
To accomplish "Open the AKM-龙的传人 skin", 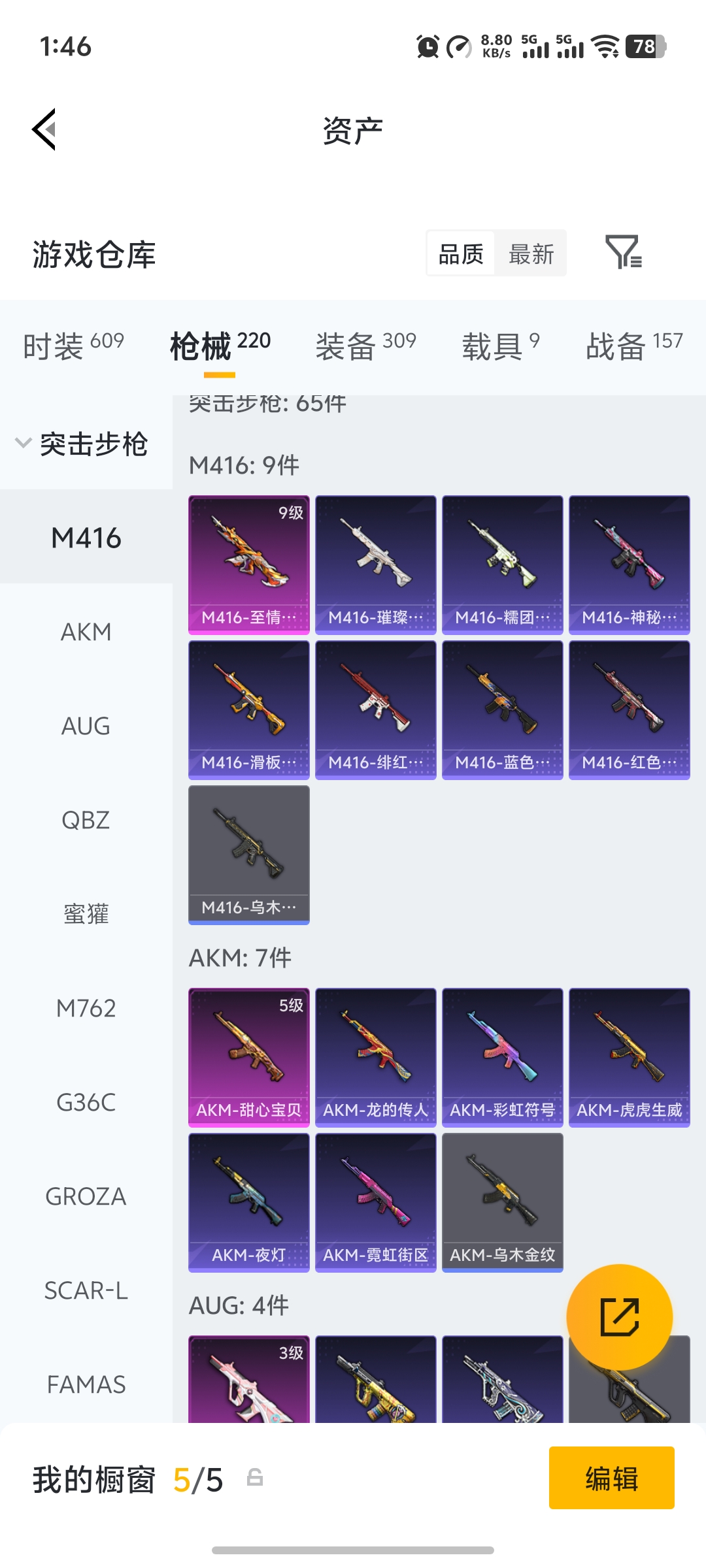I will [376, 1057].
